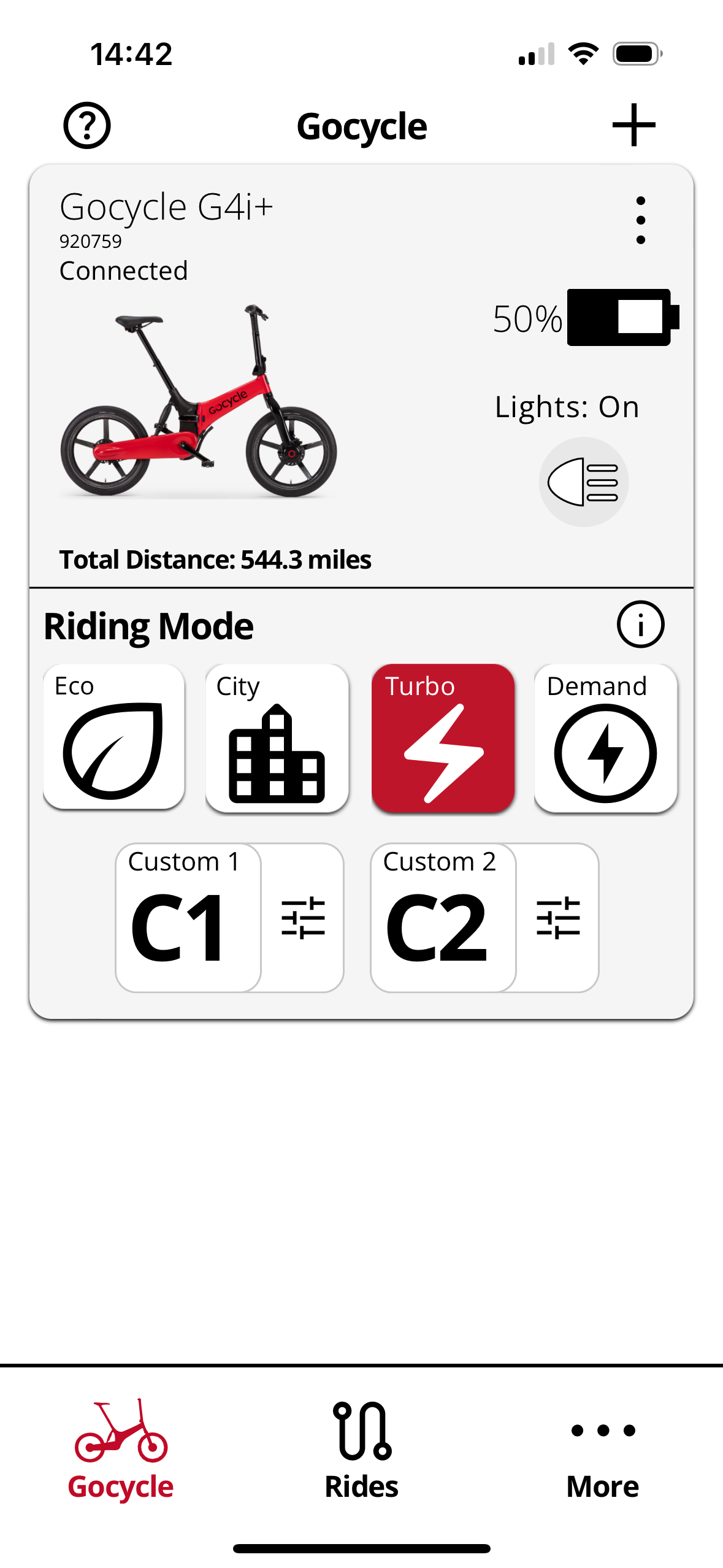This screenshot has height=1568, width=723.
Task: Select Turbo riding mode
Action: coord(443,737)
